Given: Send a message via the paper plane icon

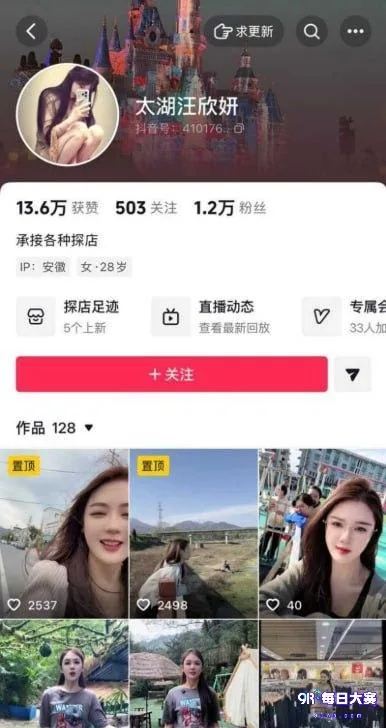Looking at the screenshot, I should (x=353, y=374).
